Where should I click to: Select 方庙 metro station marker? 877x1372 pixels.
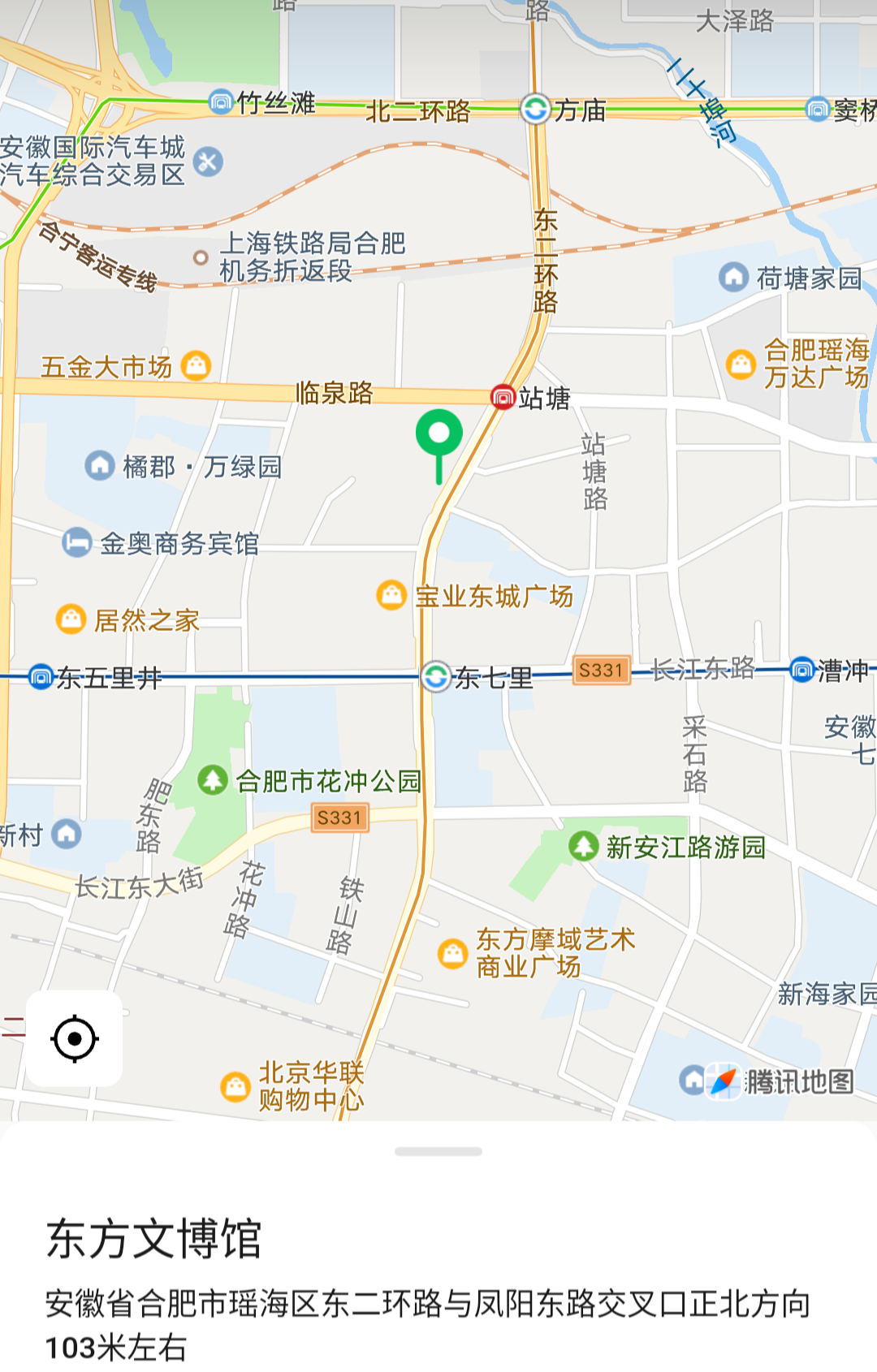pos(535,108)
